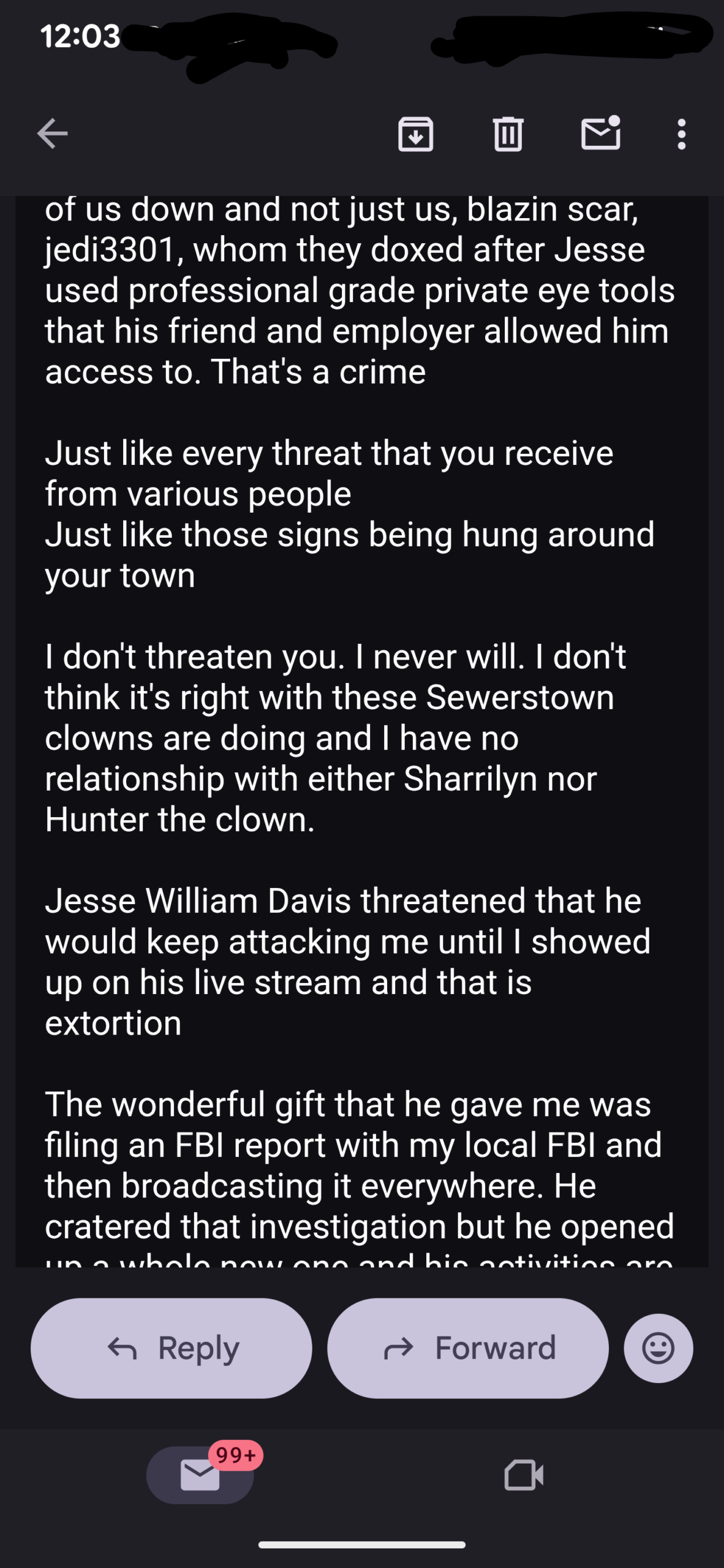Screen dimensions: 724x1568
Task: Mark the email as unread
Action: tap(600, 134)
